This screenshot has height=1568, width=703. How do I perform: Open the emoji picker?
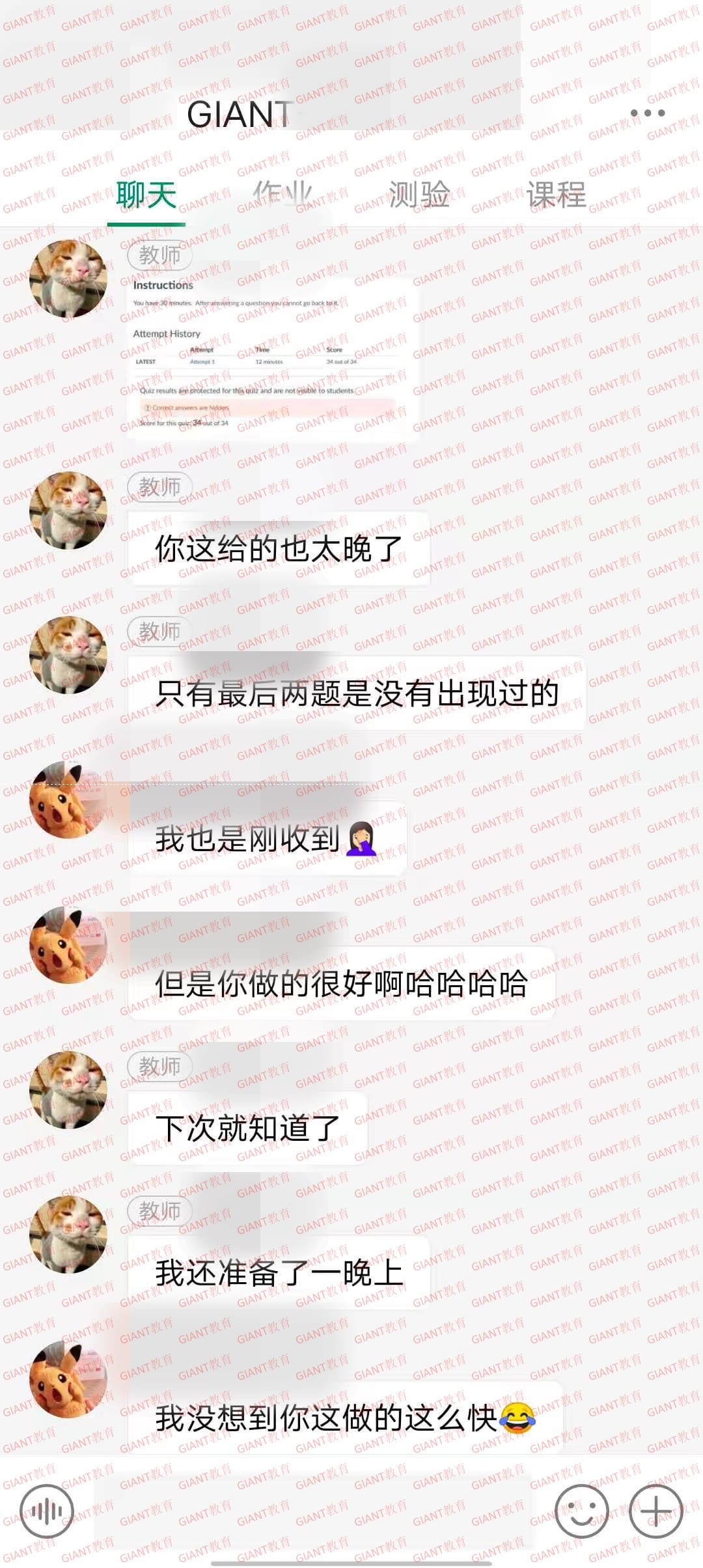pyautogui.click(x=581, y=1511)
